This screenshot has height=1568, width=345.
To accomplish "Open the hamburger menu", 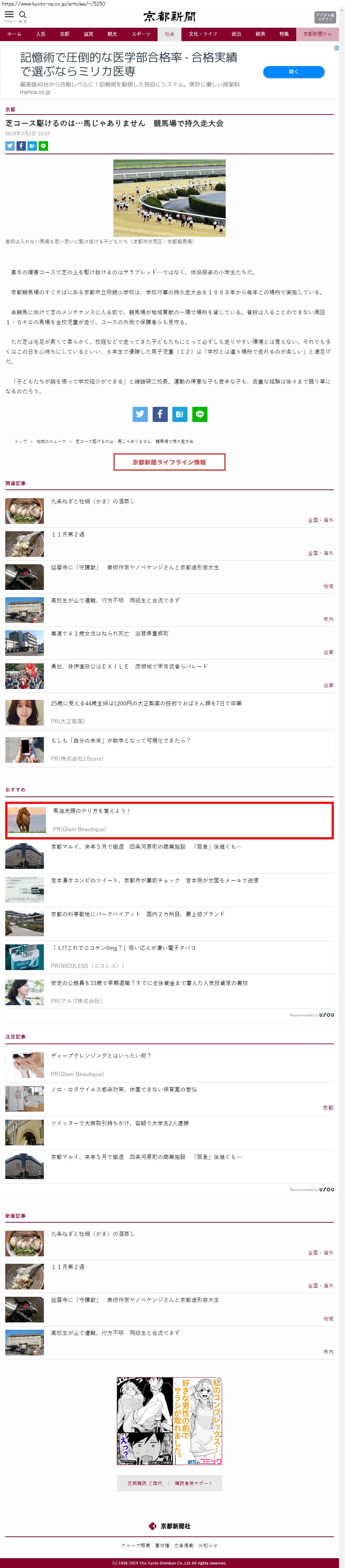I will click(9, 15).
